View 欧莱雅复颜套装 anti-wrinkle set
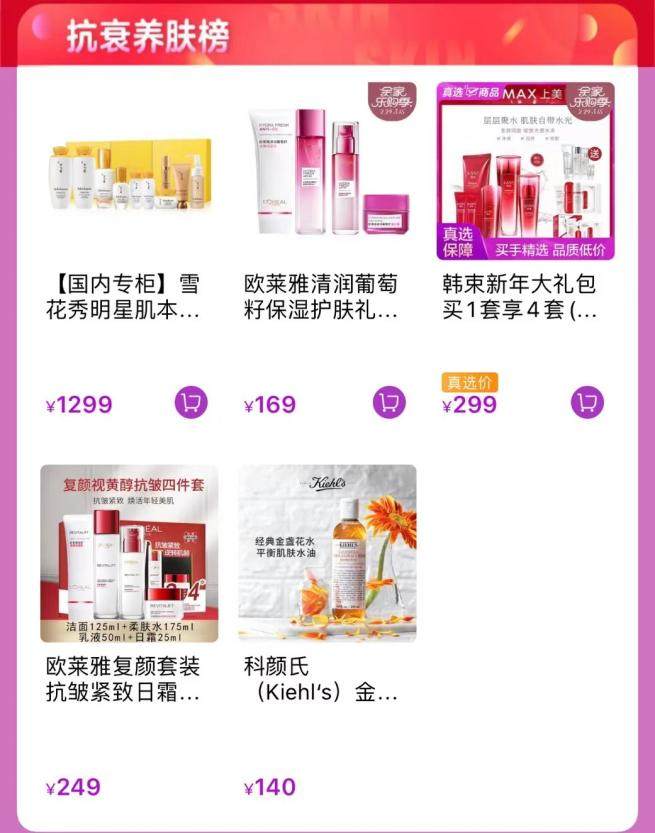The image size is (655, 833). pyautogui.click(x=129, y=553)
